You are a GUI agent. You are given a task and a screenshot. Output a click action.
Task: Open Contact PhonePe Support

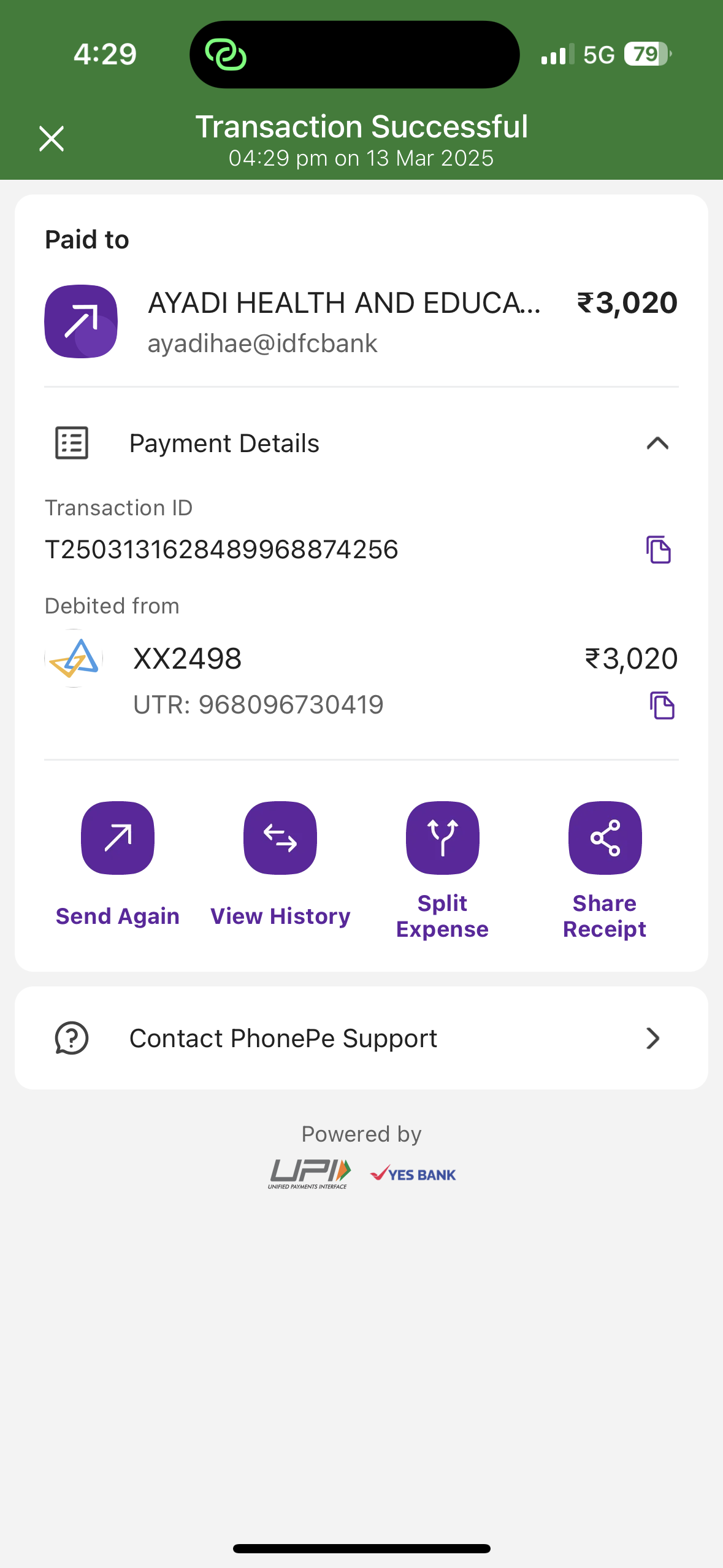pos(361,1039)
